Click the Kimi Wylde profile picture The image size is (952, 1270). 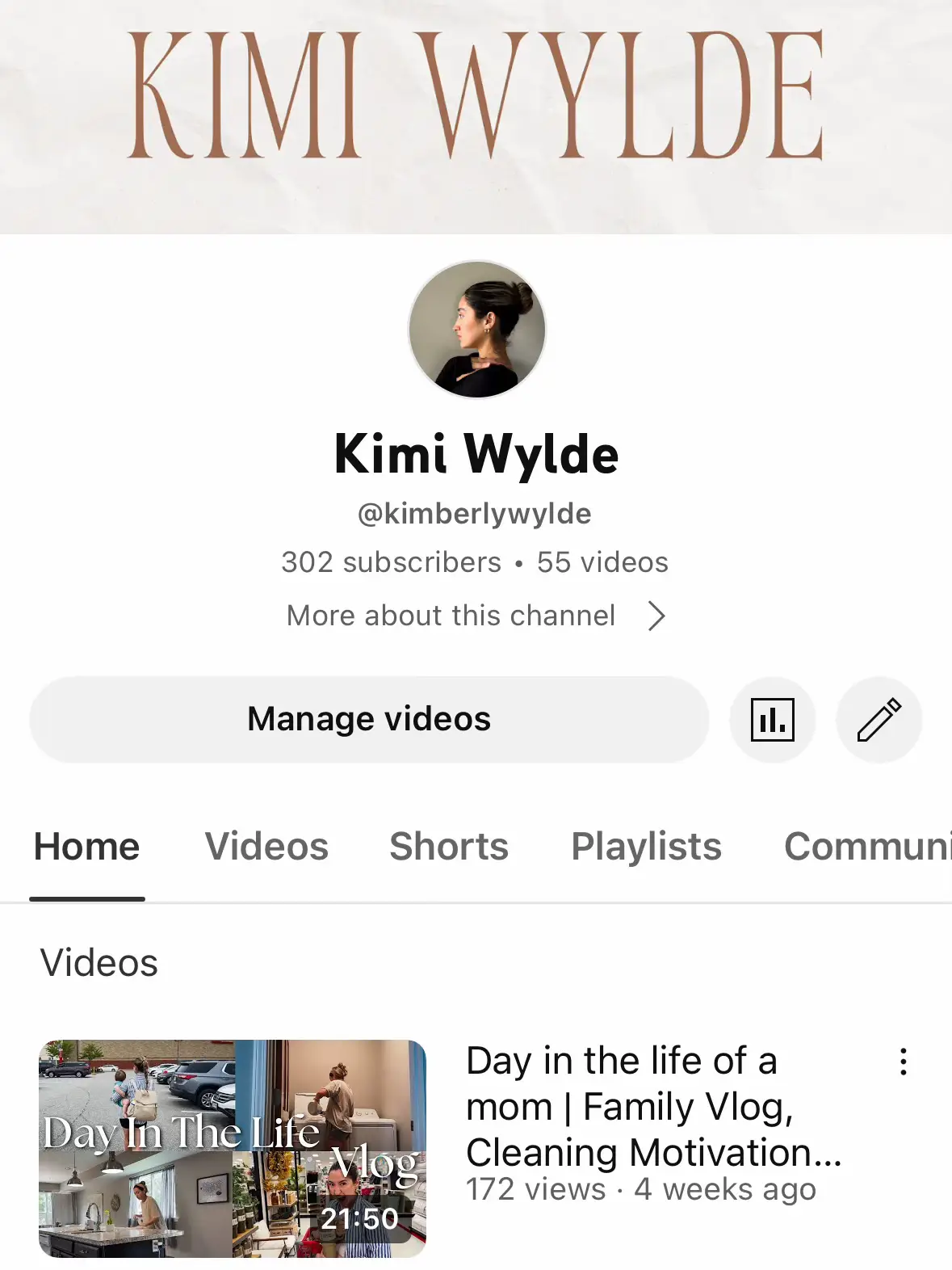(476, 327)
